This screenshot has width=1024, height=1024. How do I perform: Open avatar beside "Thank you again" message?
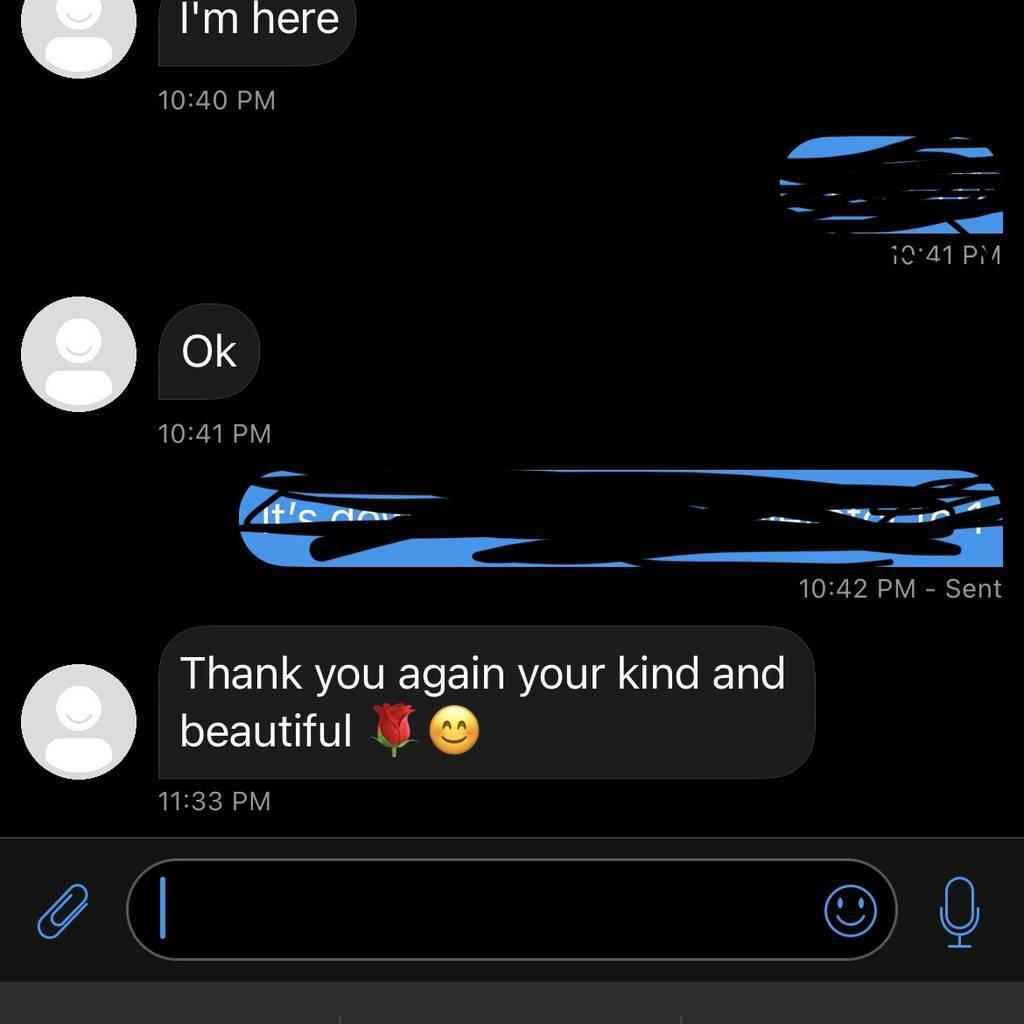(79, 721)
